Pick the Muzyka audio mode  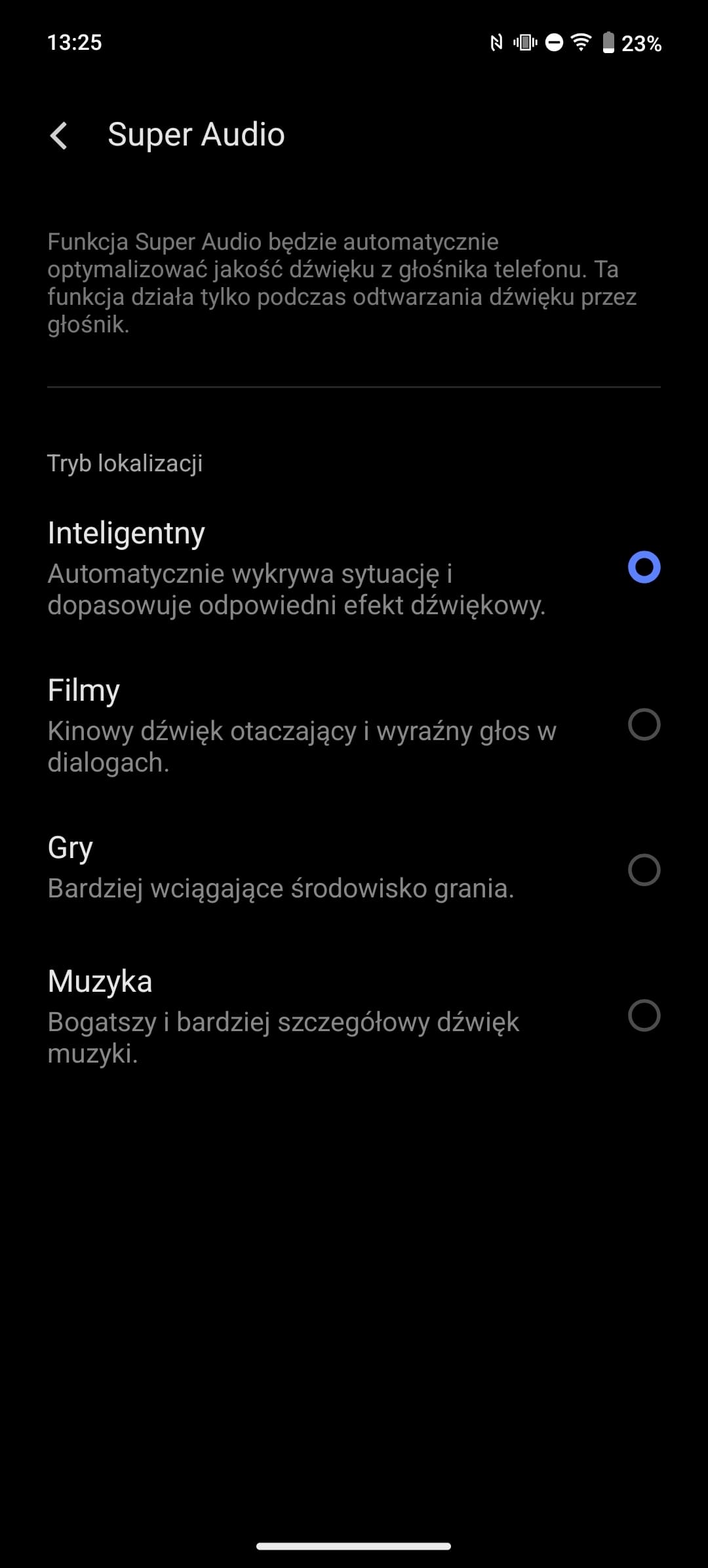[354, 1016]
